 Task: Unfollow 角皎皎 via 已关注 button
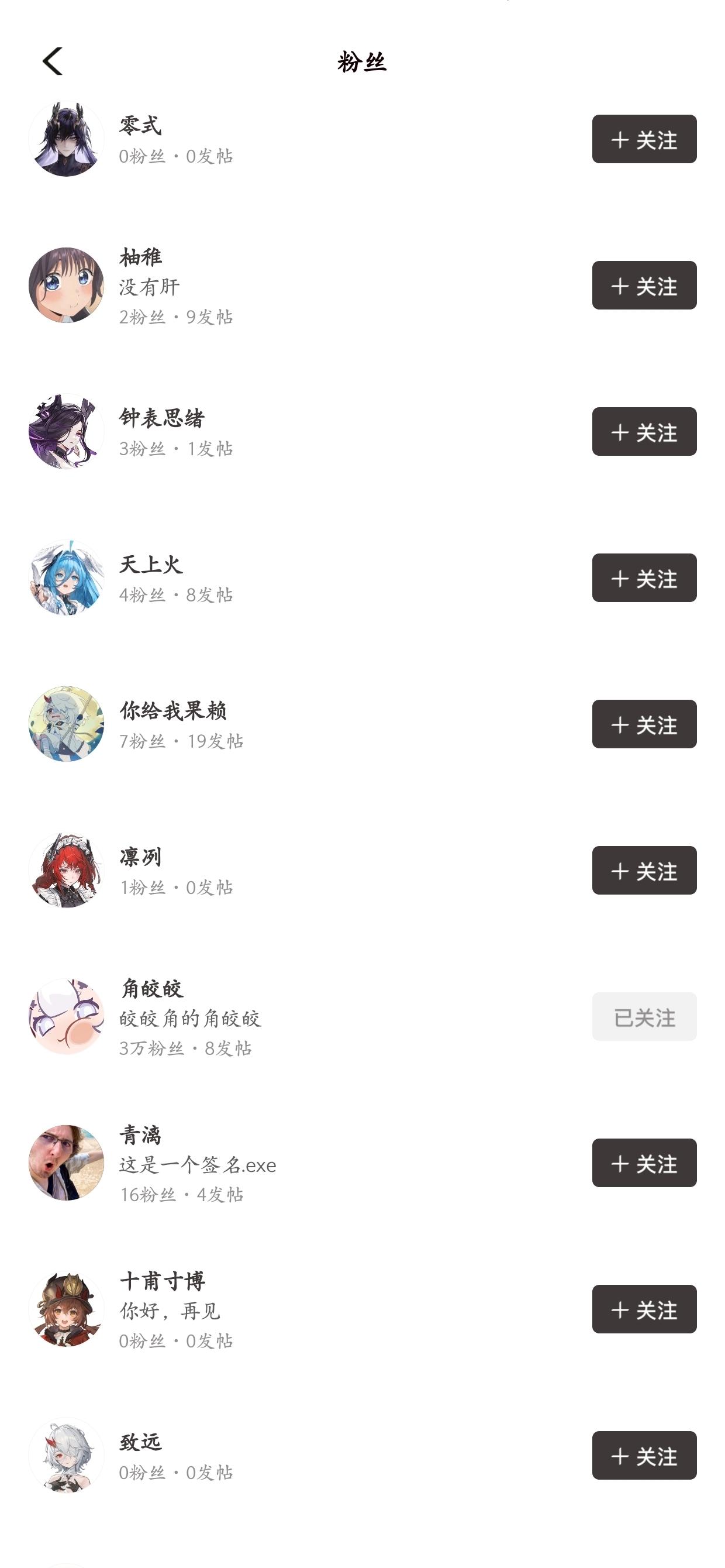[644, 1016]
